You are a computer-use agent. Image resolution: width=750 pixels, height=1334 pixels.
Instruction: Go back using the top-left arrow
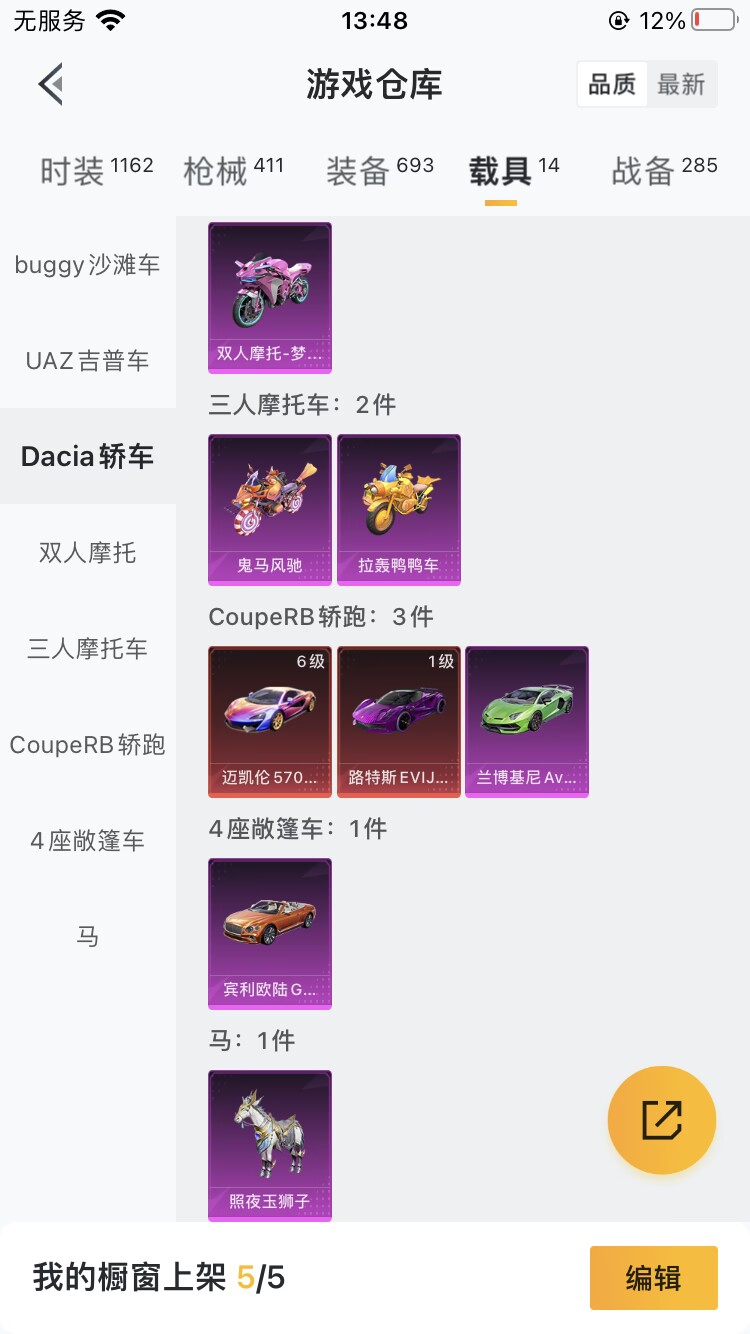(51, 84)
